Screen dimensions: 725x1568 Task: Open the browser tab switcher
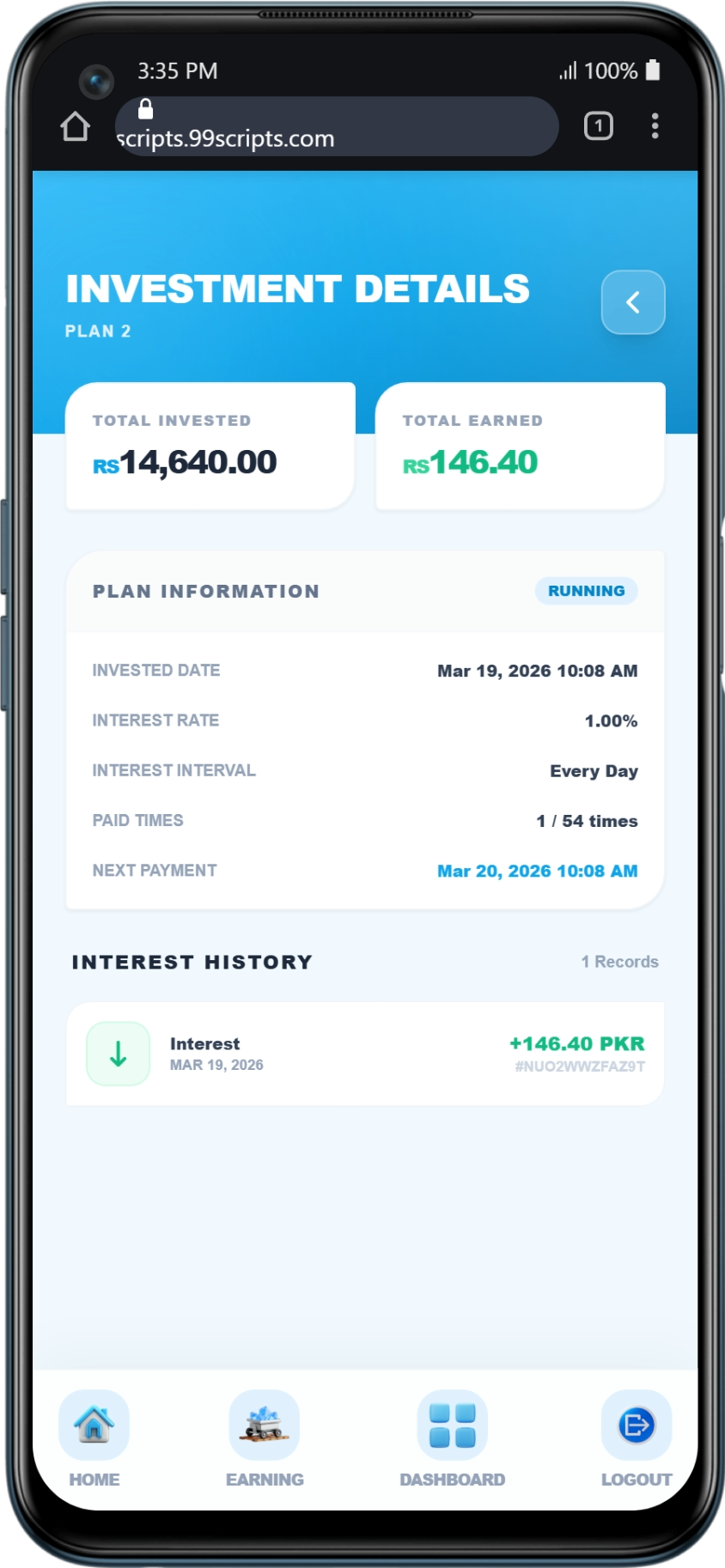(x=599, y=126)
